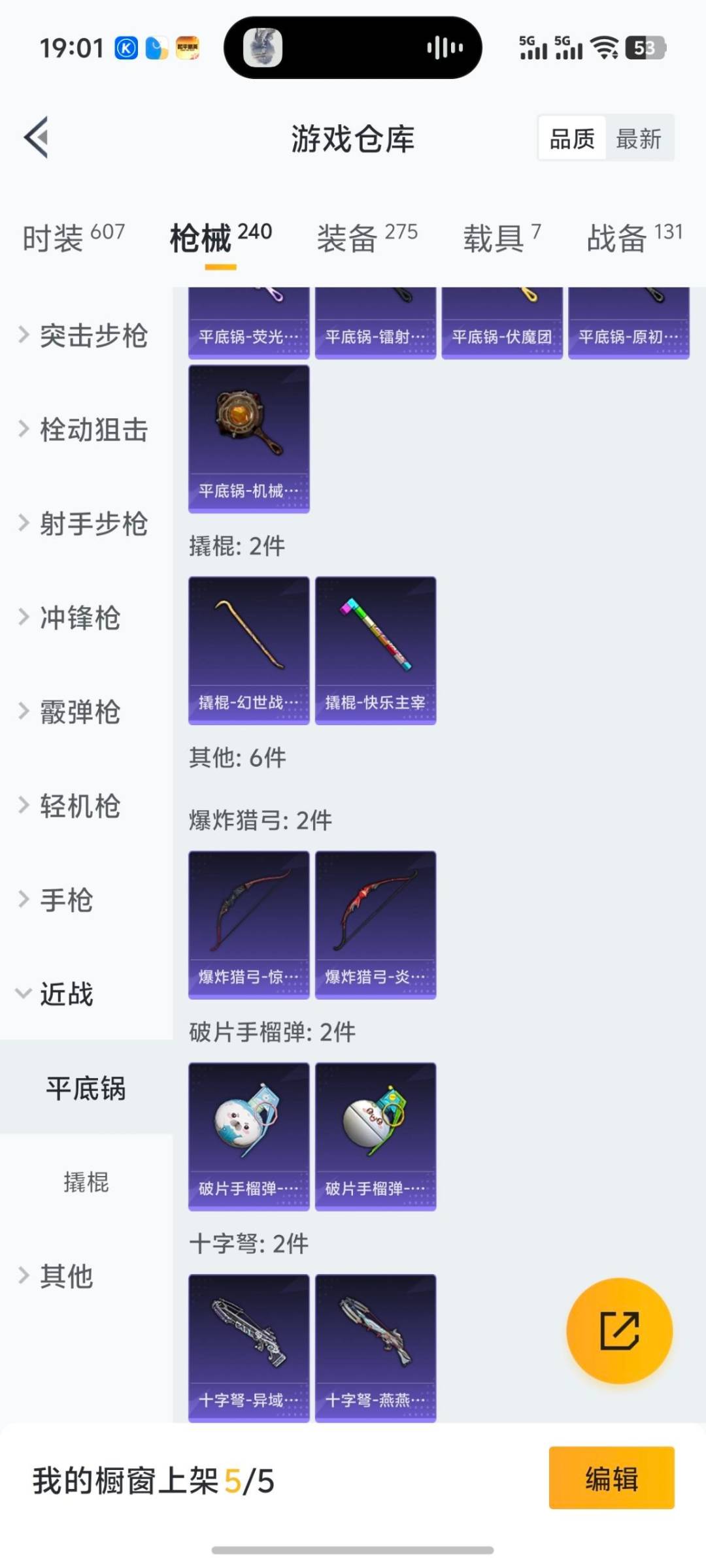Switch sorting to 最新
Viewport: 706px width, 1568px height.
pos(640,139)
